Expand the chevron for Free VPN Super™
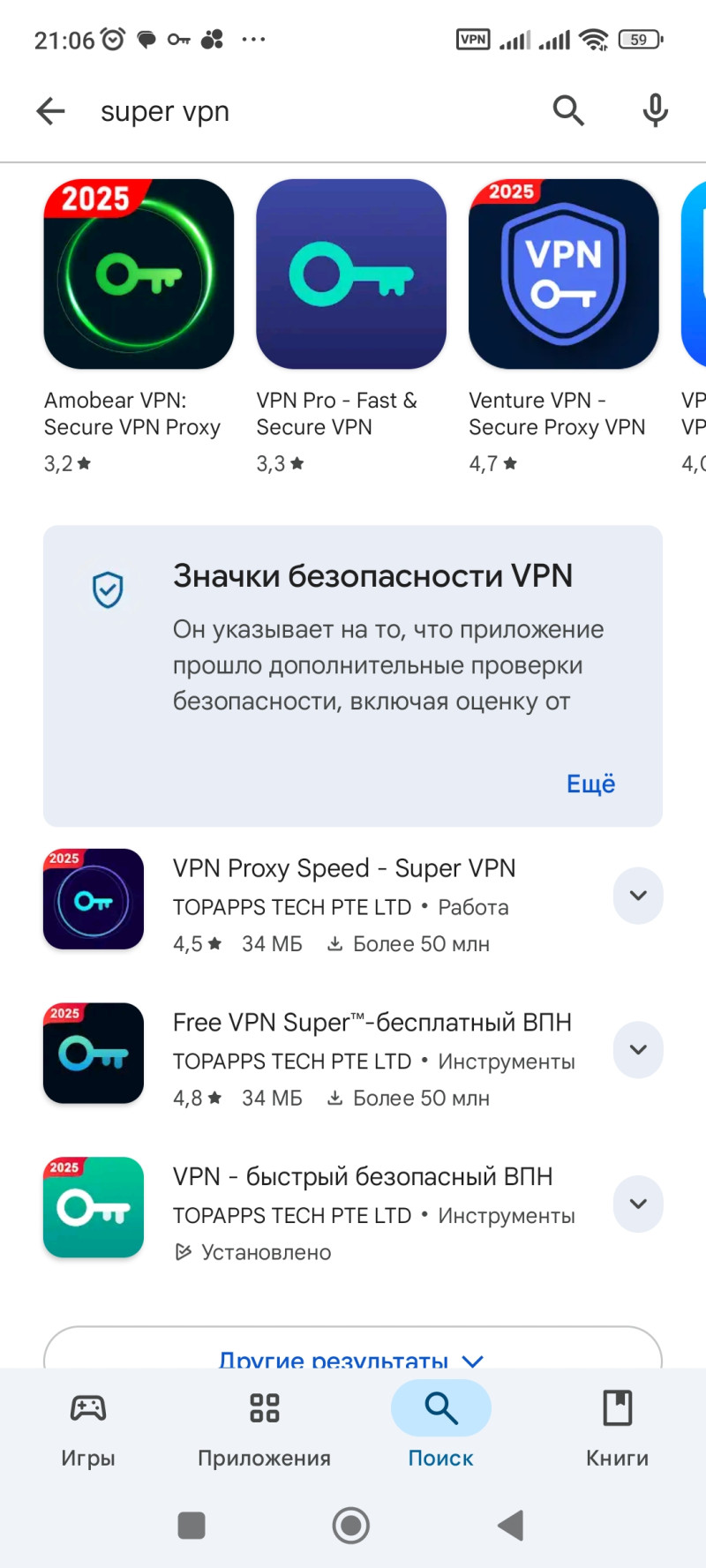The width and height of the screenshot is (706, 1568). click(x=638, y=1050)
